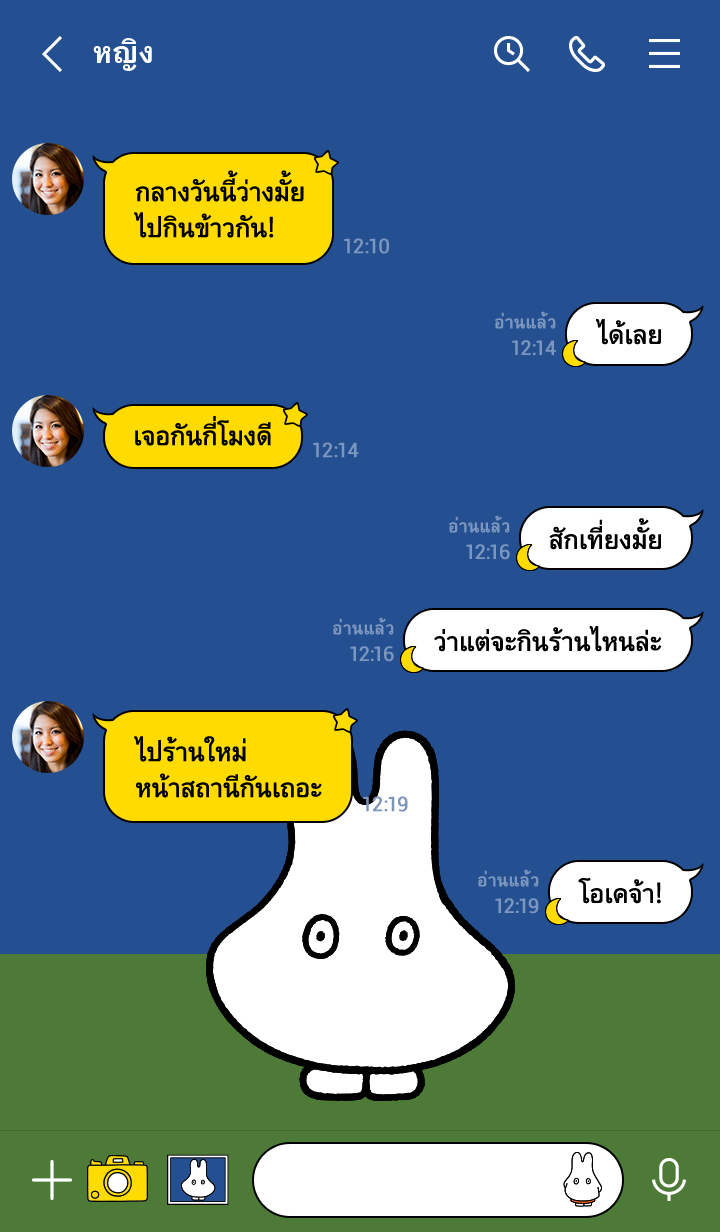
Task: Launch the camera to take a photo
Action: 117,1180
